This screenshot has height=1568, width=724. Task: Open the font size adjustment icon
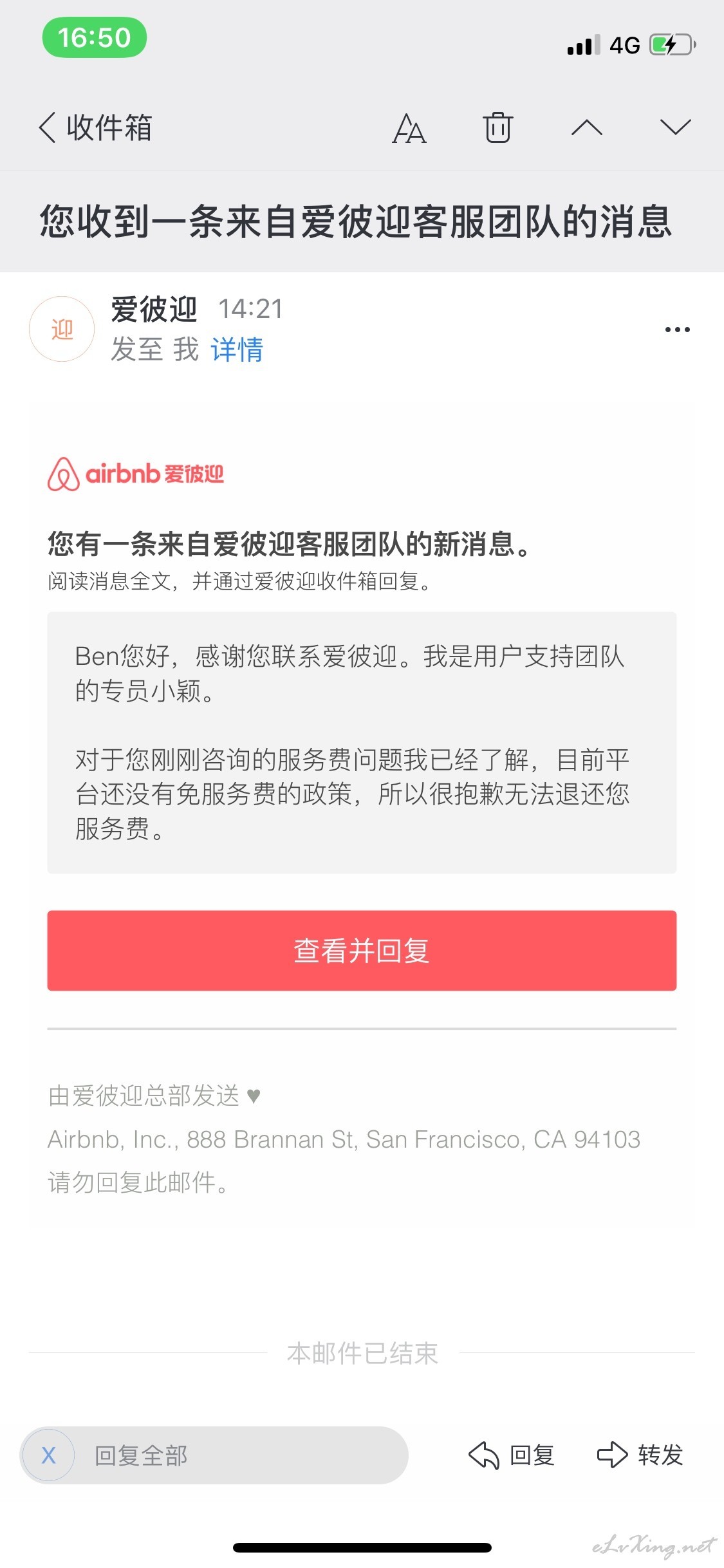pyautogui.click(x=409, y=127)
